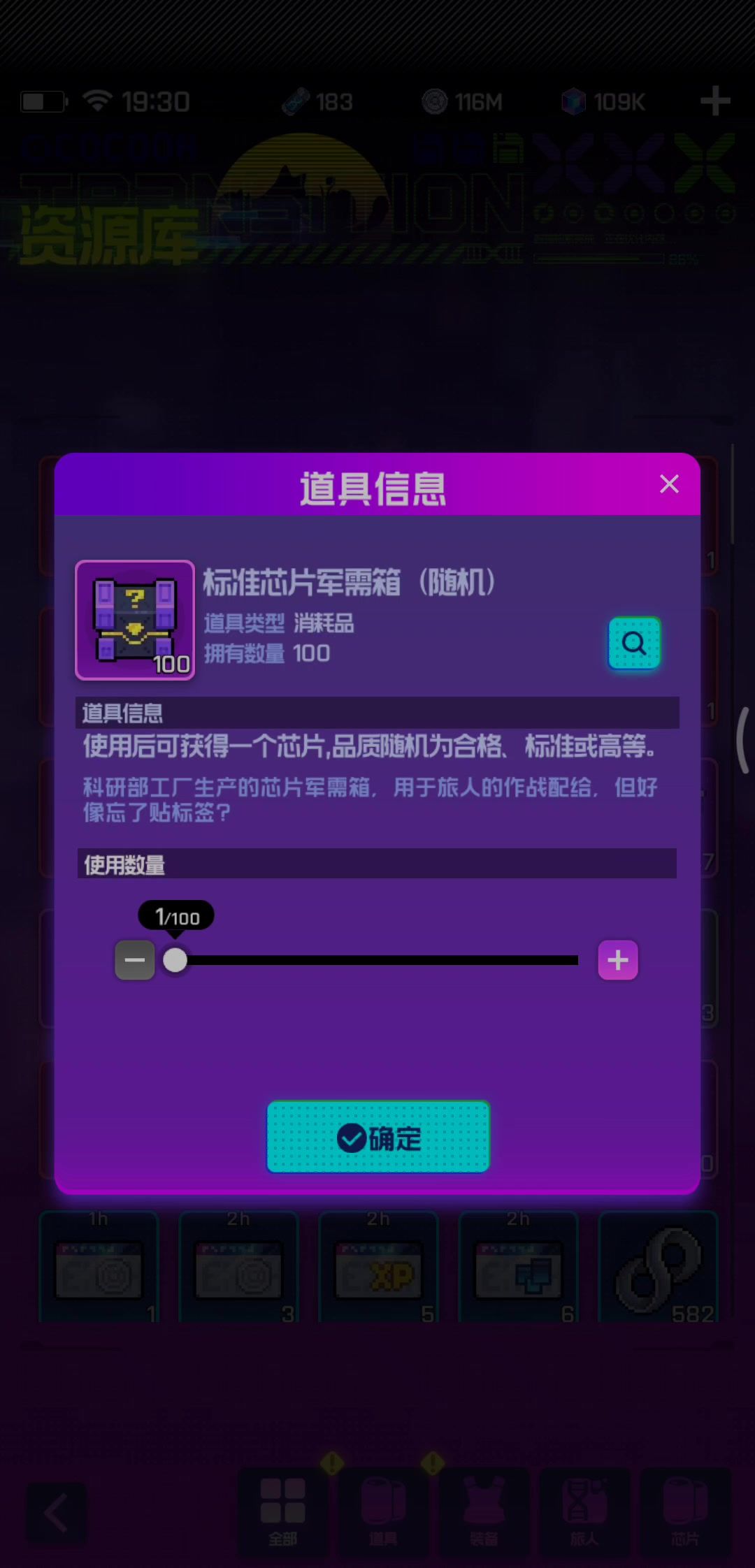The width and height of the screenshot is (755, 1568).
Task: Decrease use quantity with minus button
Action: (135, 960)
